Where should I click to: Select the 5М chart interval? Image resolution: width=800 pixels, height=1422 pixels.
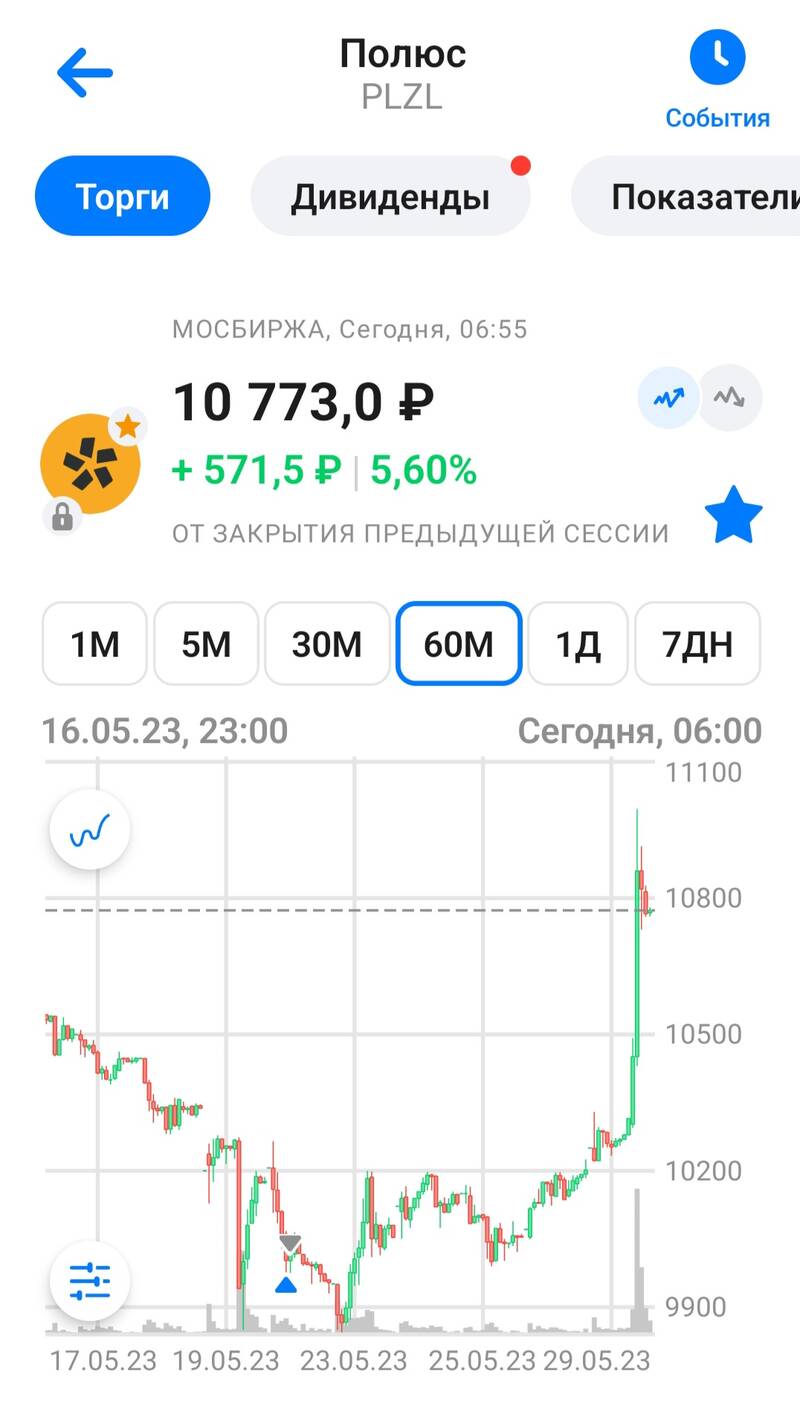click(x=206, y=644)
